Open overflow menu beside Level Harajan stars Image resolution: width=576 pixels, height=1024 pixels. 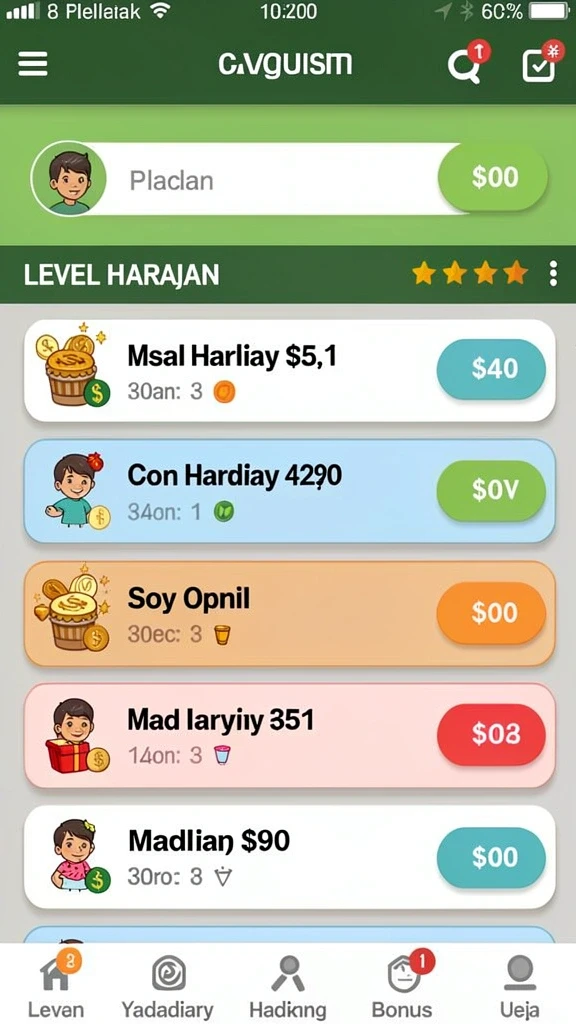[x=553, y=274]
